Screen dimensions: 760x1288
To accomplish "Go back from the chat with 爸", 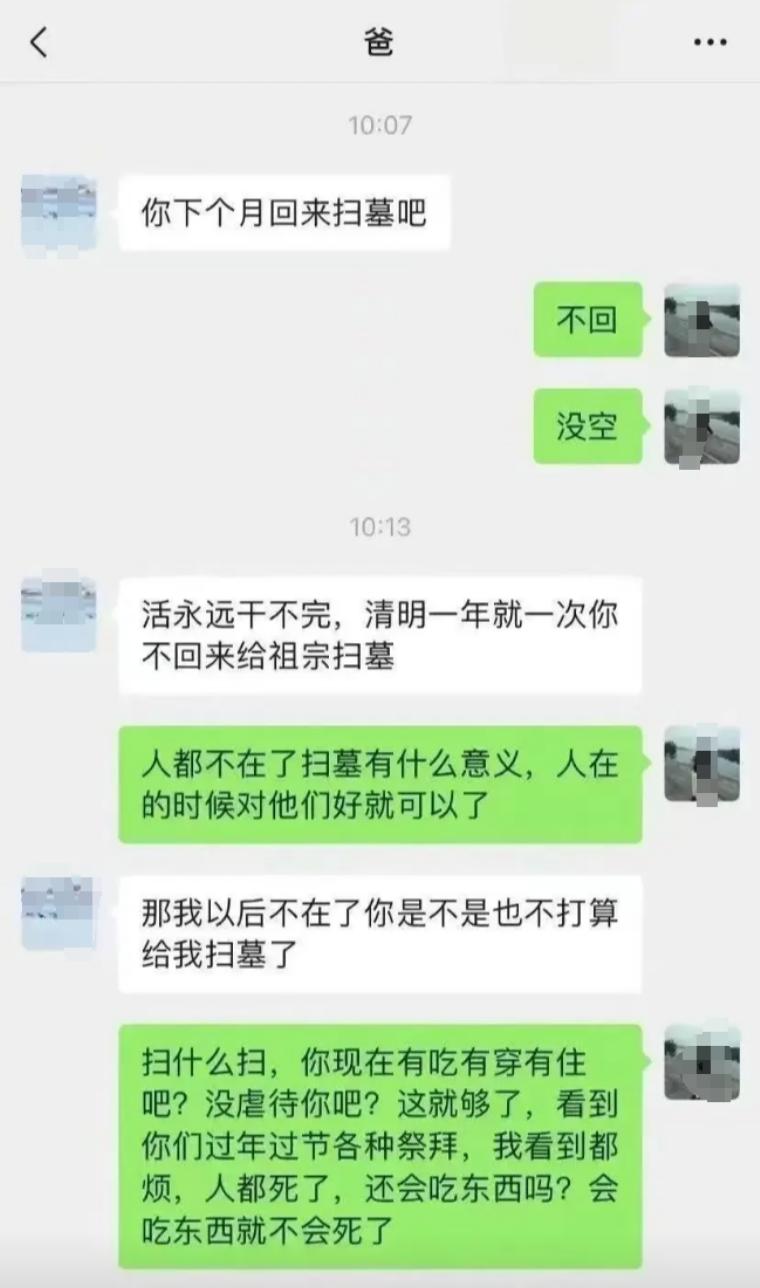I will (x=39, y=43).
